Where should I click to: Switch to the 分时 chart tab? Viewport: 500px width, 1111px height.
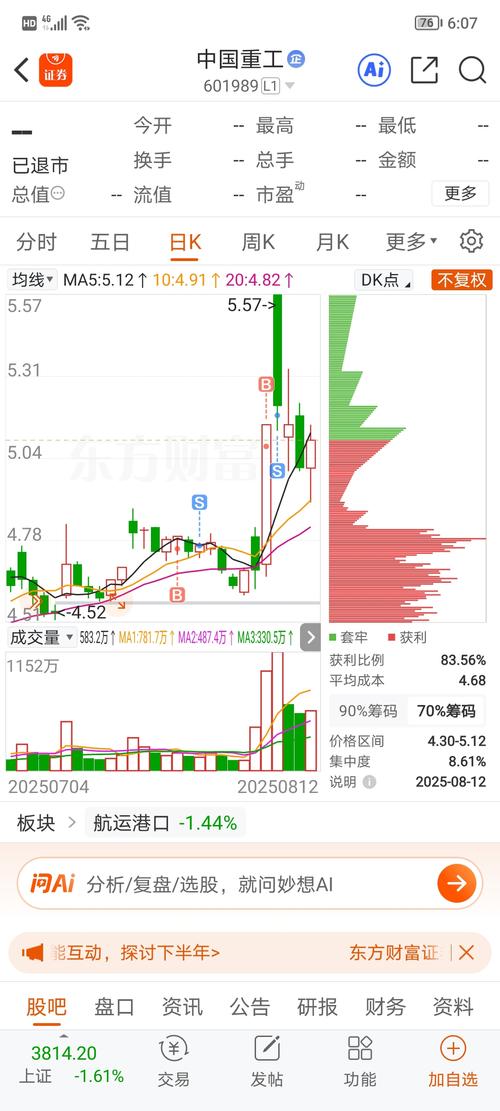(37, 242)
